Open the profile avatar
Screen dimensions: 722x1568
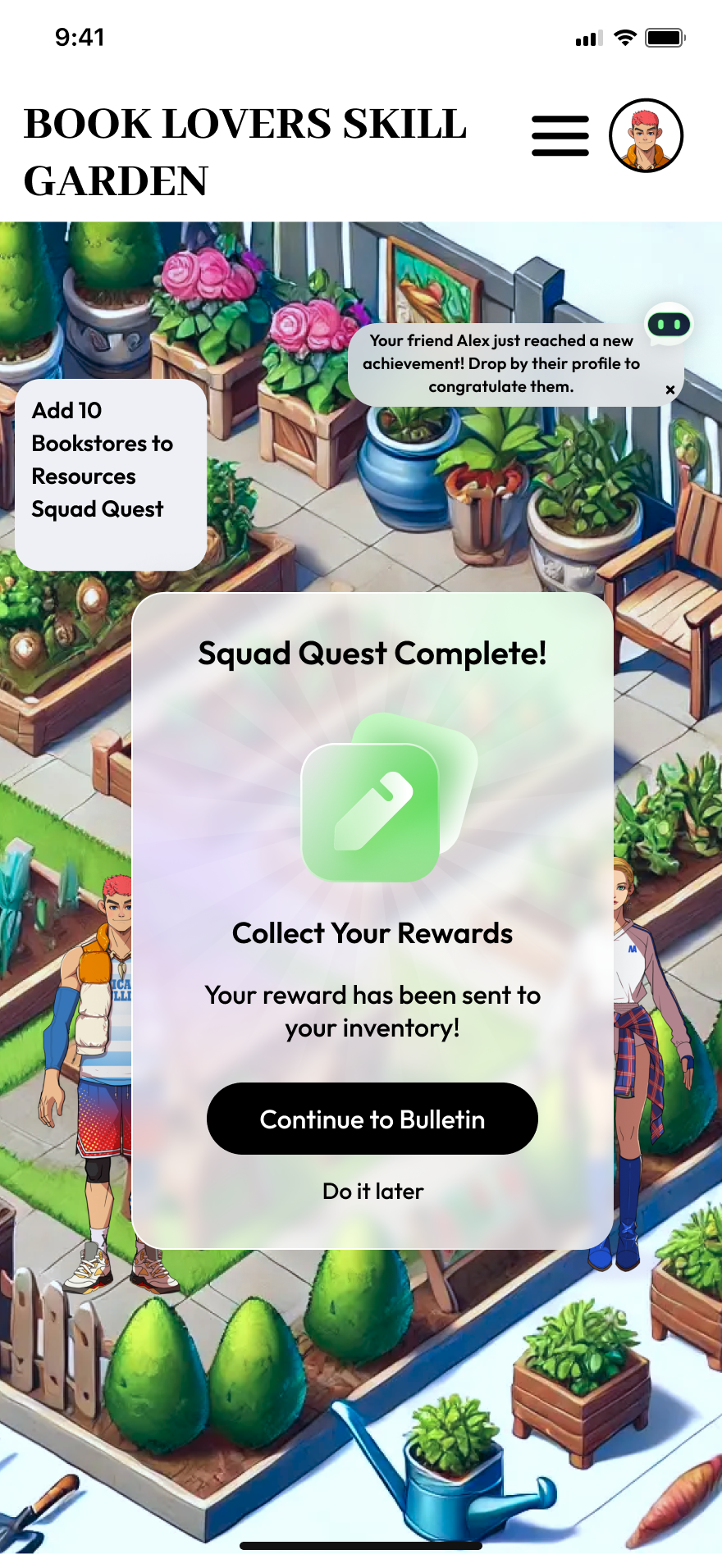[646, 136]
